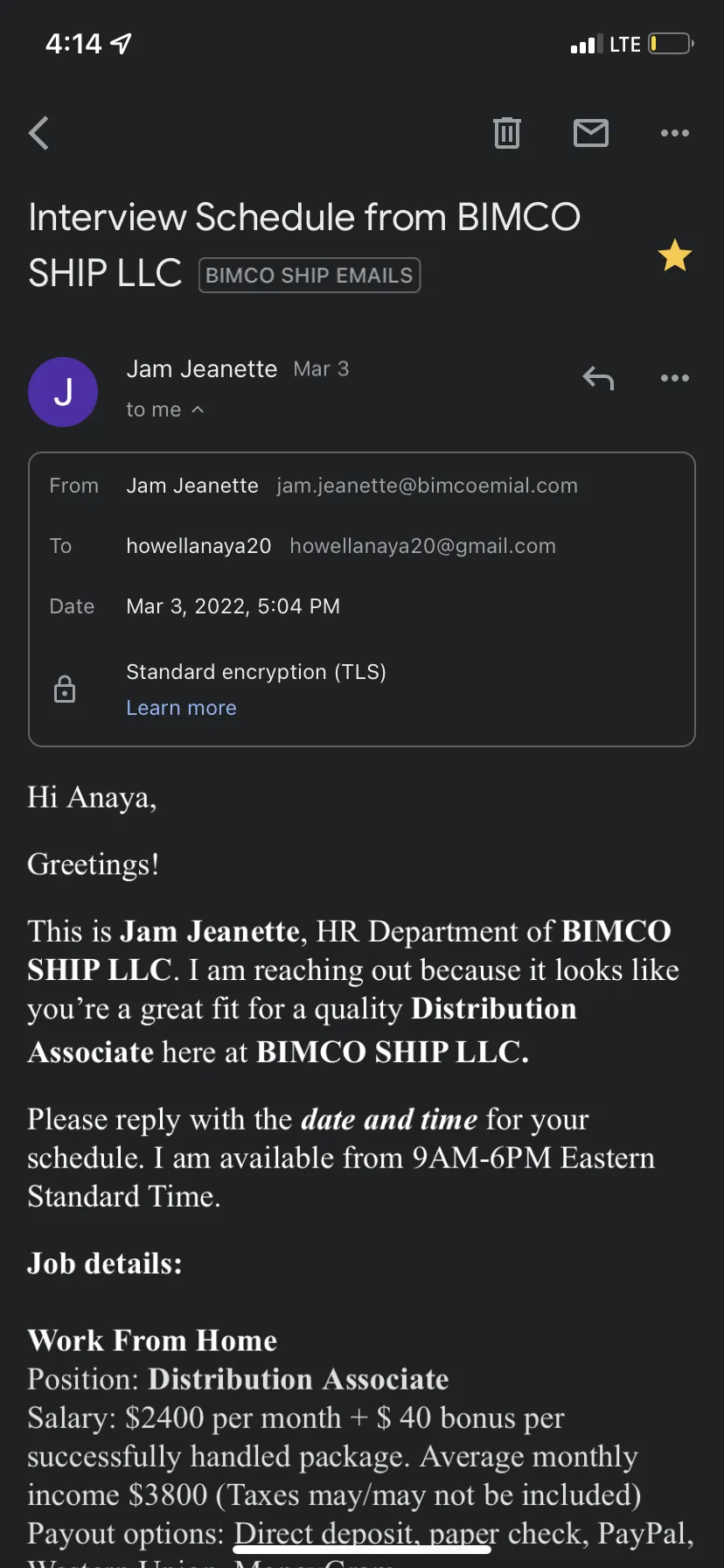Reply to Jam Jeanette
Screen dimensions: 724x1568
tap(598, 378)
